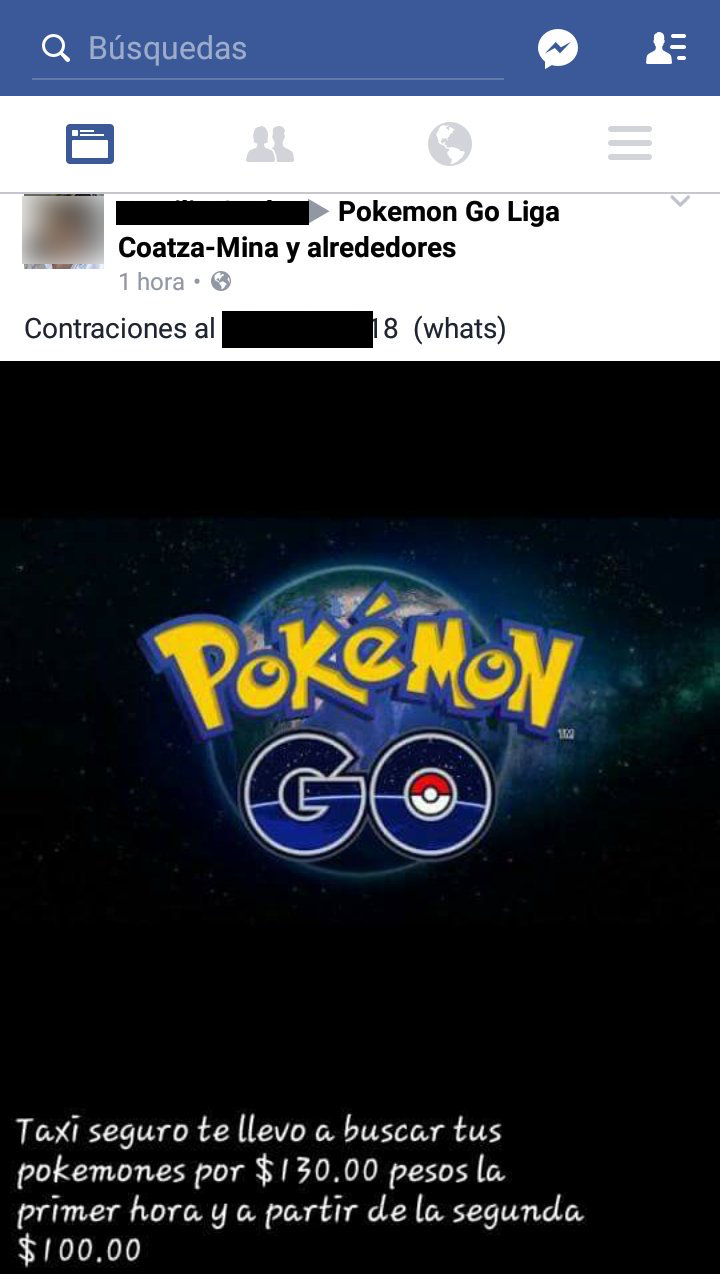View the Pokémon GO taxi post image
The image size is (720, 1280).
coord(360,820)
